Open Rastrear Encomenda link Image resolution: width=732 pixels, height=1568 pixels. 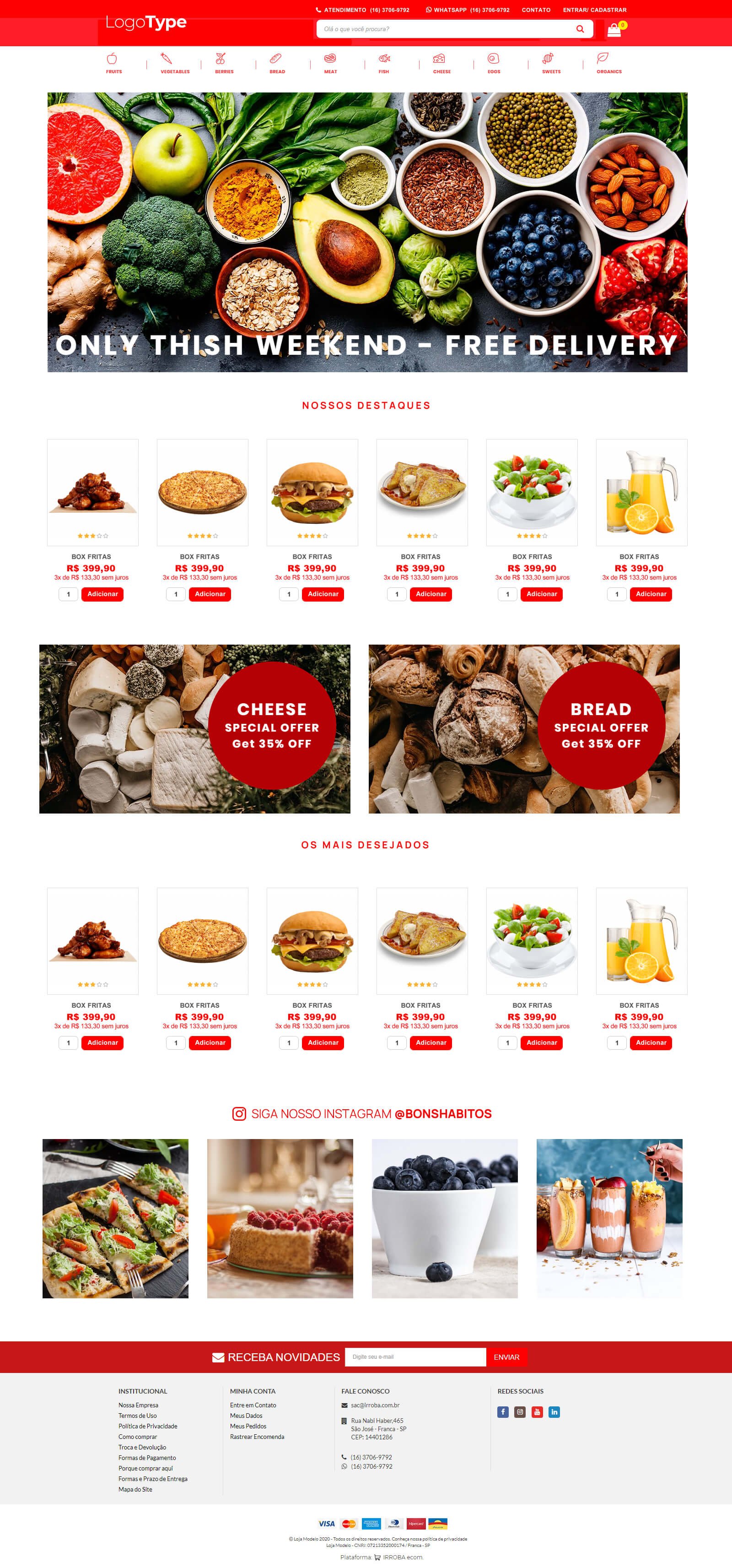click(x=257, y=1437)
